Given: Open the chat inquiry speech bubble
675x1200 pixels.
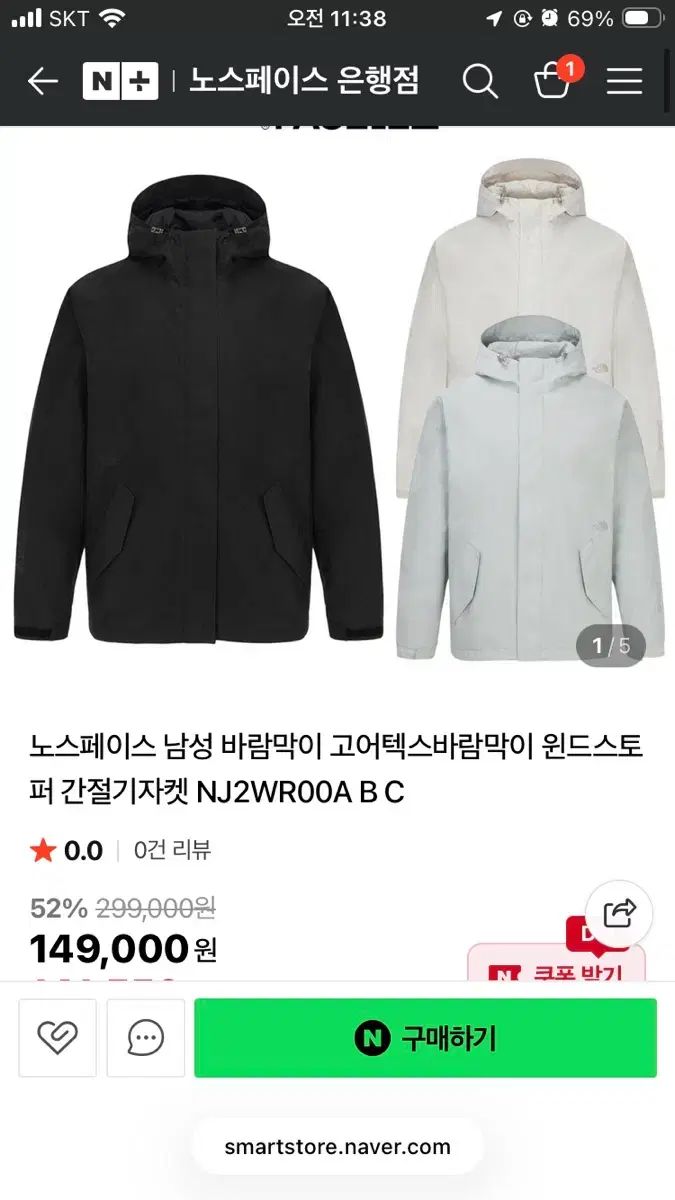Looking at the screenshot, I should point(146,1038).
